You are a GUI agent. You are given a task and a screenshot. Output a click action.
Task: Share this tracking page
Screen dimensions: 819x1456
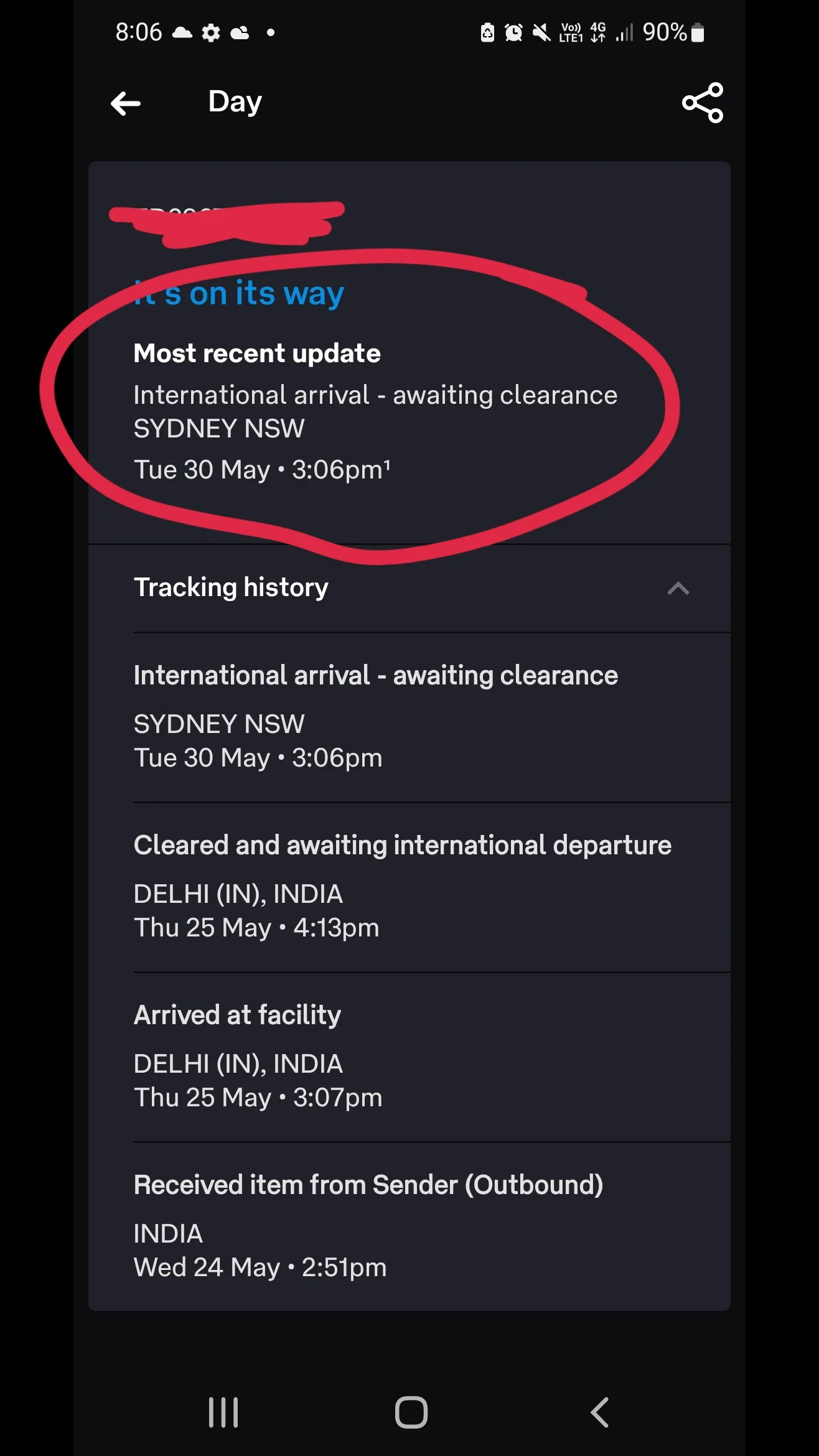703,103
